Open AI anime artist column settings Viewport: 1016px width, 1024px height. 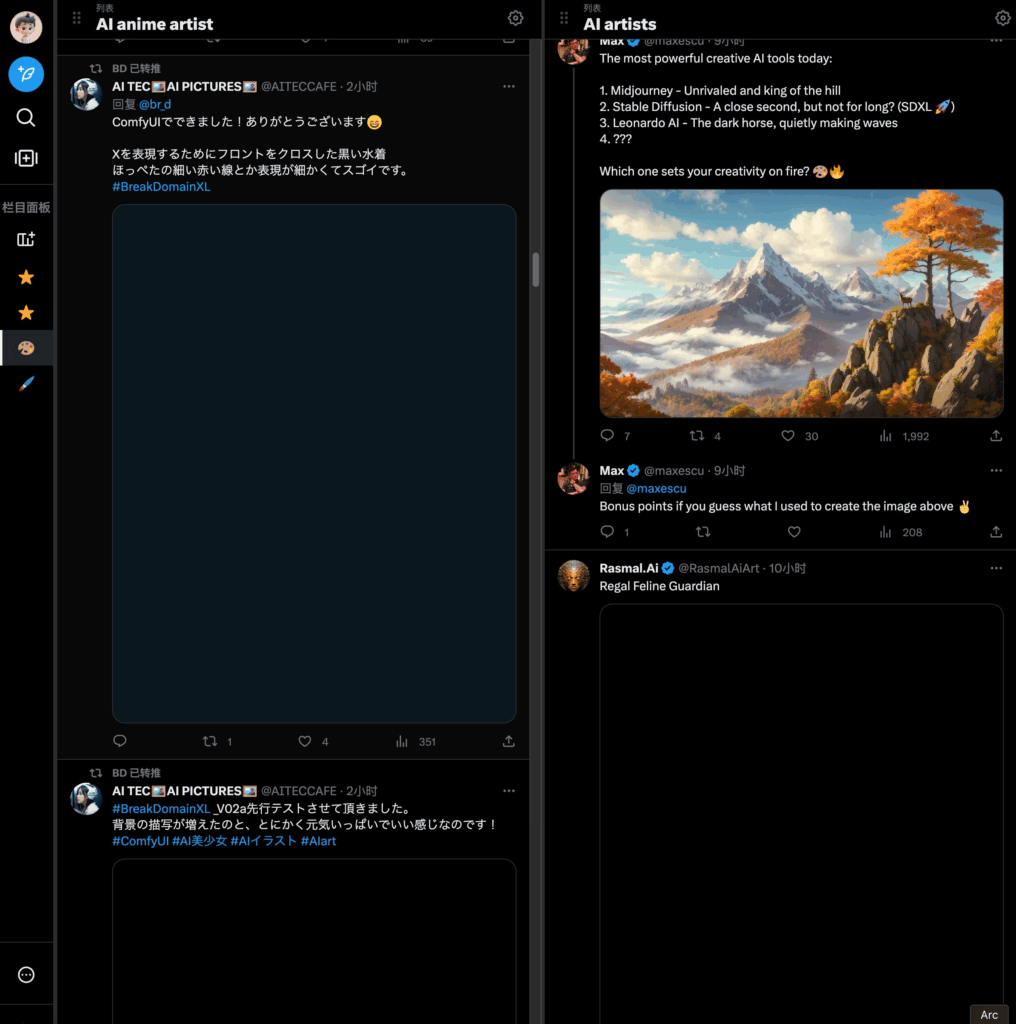515,18
